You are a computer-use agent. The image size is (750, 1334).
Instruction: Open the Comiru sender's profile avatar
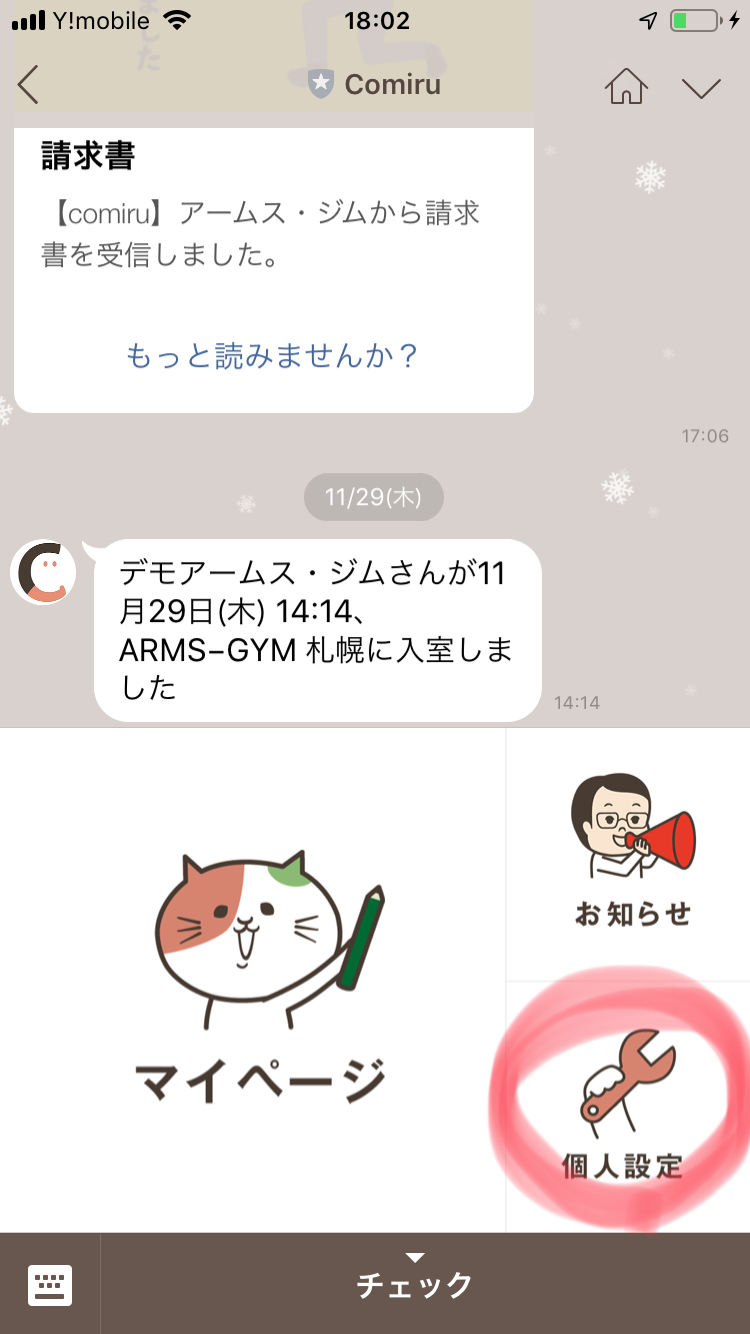pos(44,572)
